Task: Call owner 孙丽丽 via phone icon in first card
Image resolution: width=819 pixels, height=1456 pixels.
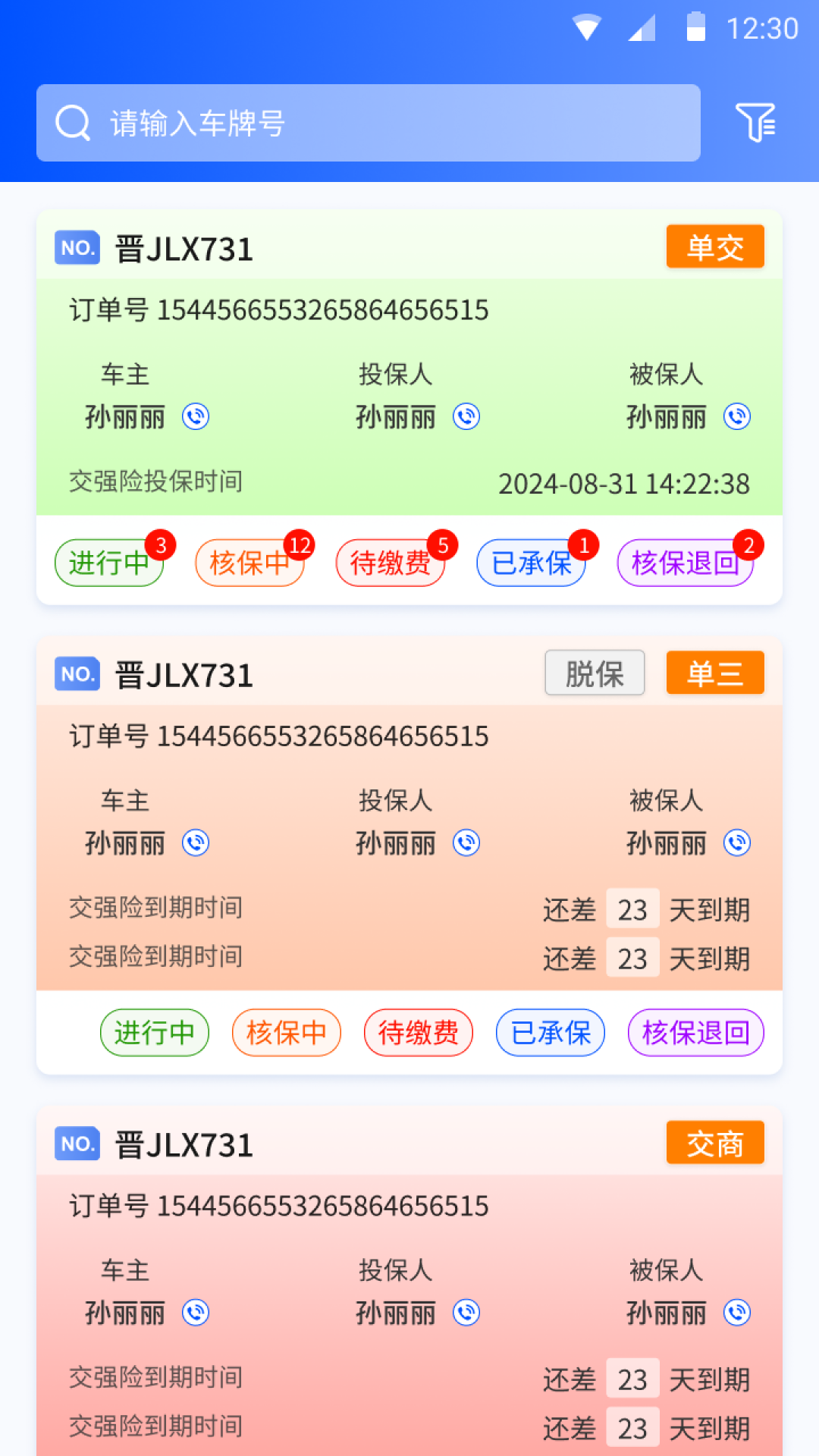Action: tap(195, 416)
